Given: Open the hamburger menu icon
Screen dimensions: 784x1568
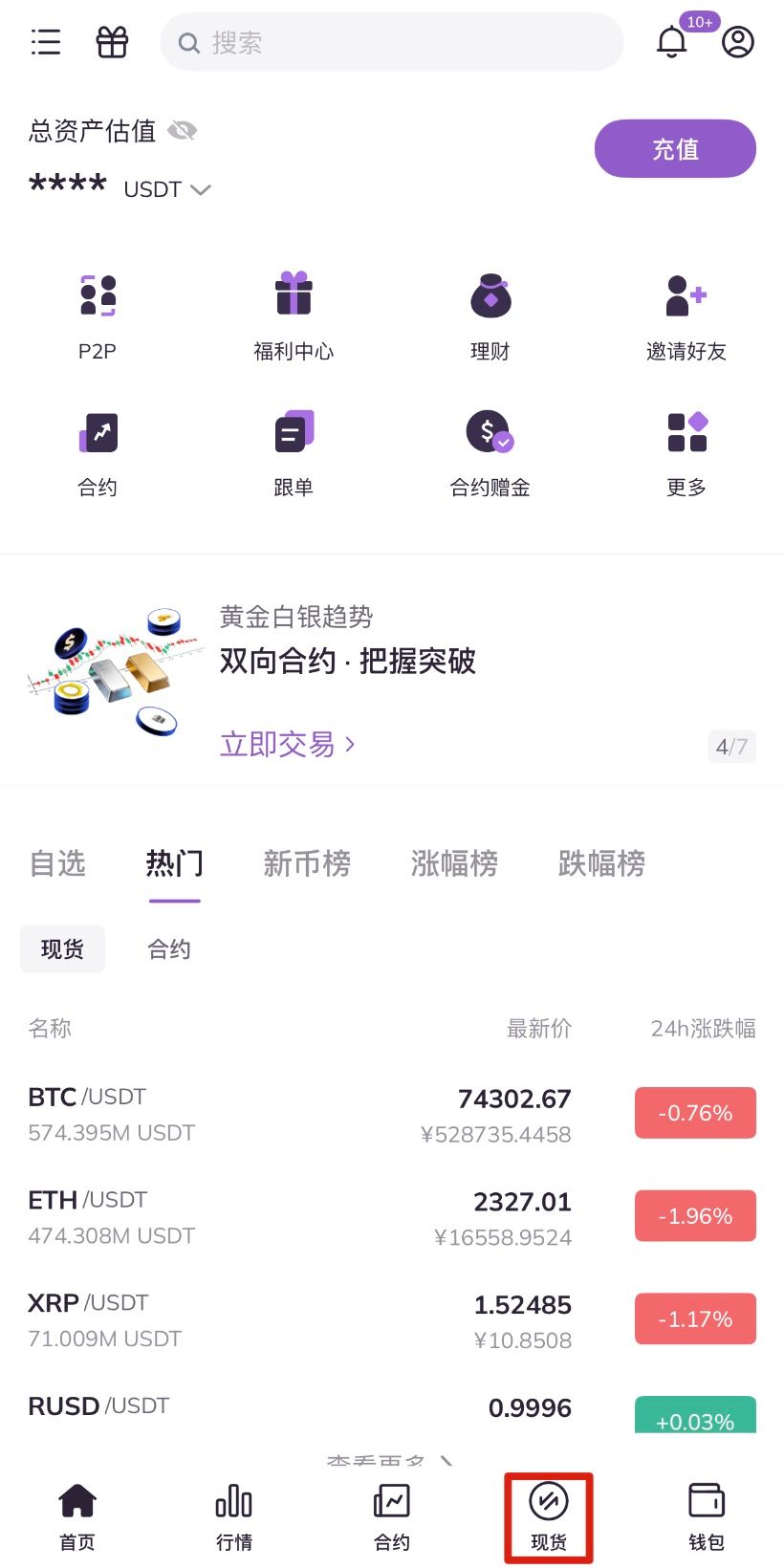Looking at the screenshot, I should pos(45,42).
